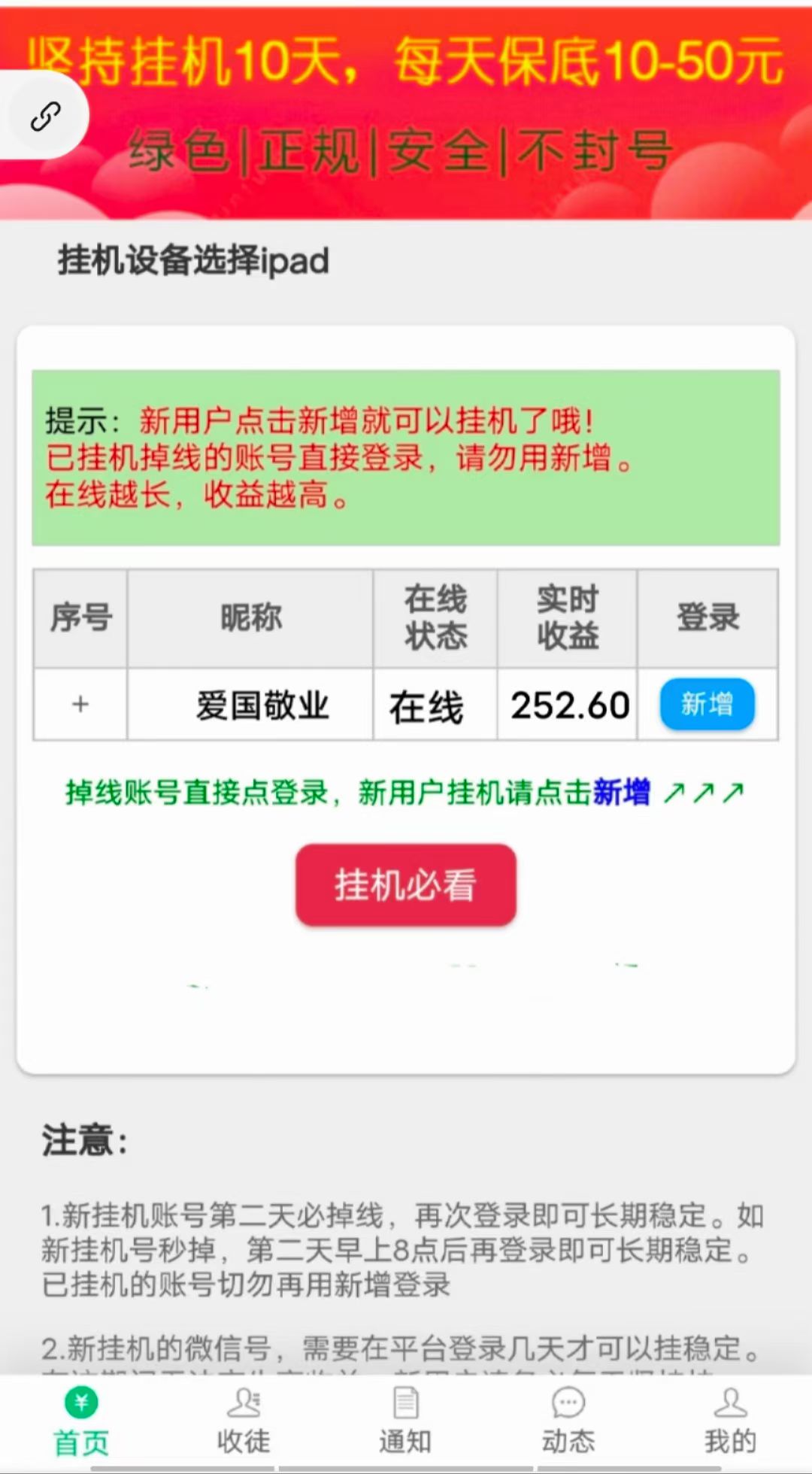Viewport: 812px width, 1474px height.
Task: Open the 我的 profile tab
Action: pos(730,1422)
